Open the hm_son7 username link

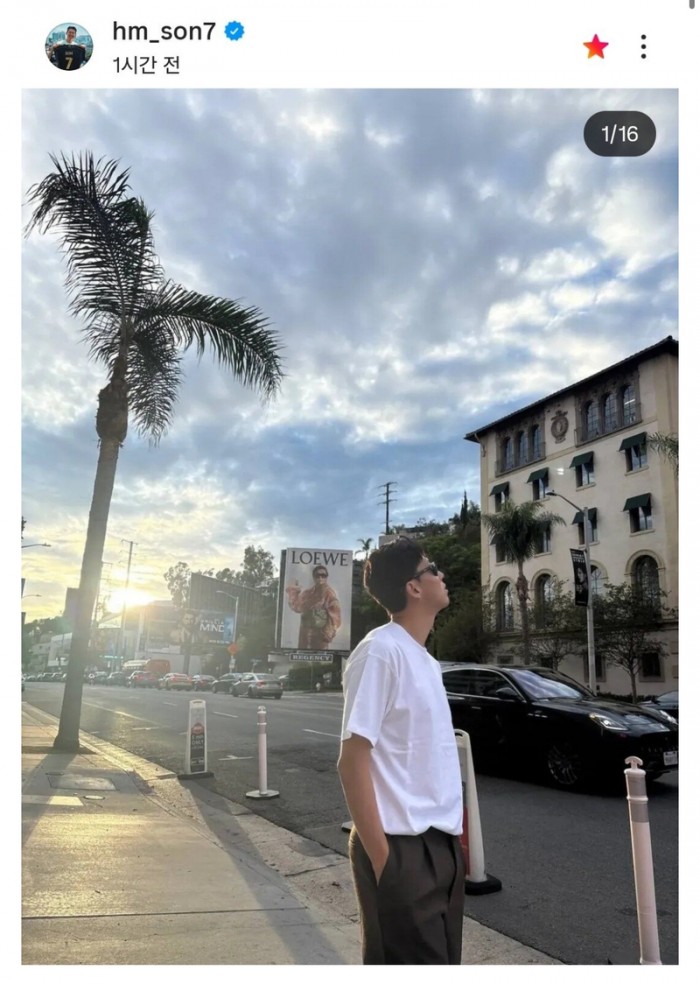pyautogui.click(x=164, y=31)
